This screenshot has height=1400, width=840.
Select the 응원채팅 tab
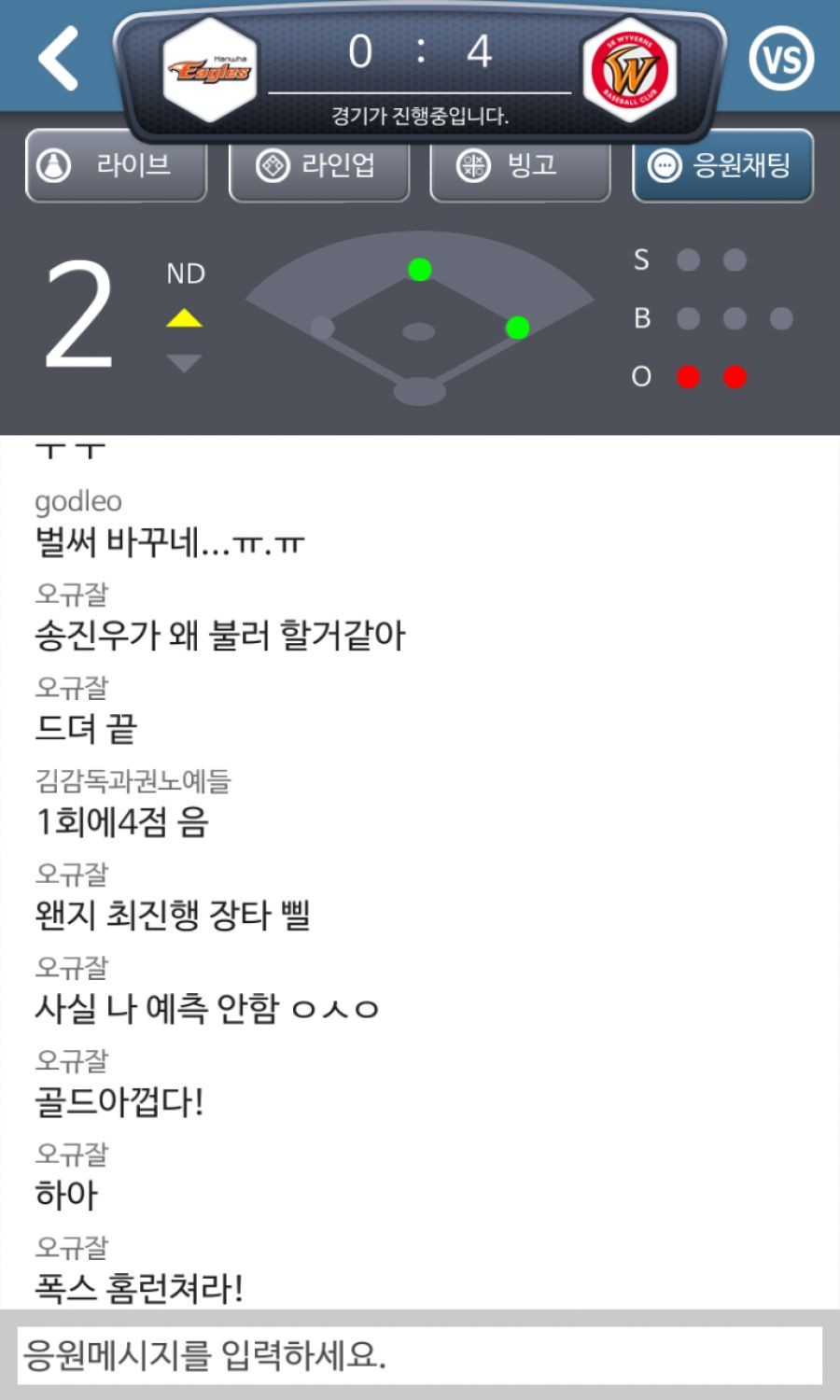[722, 167]
